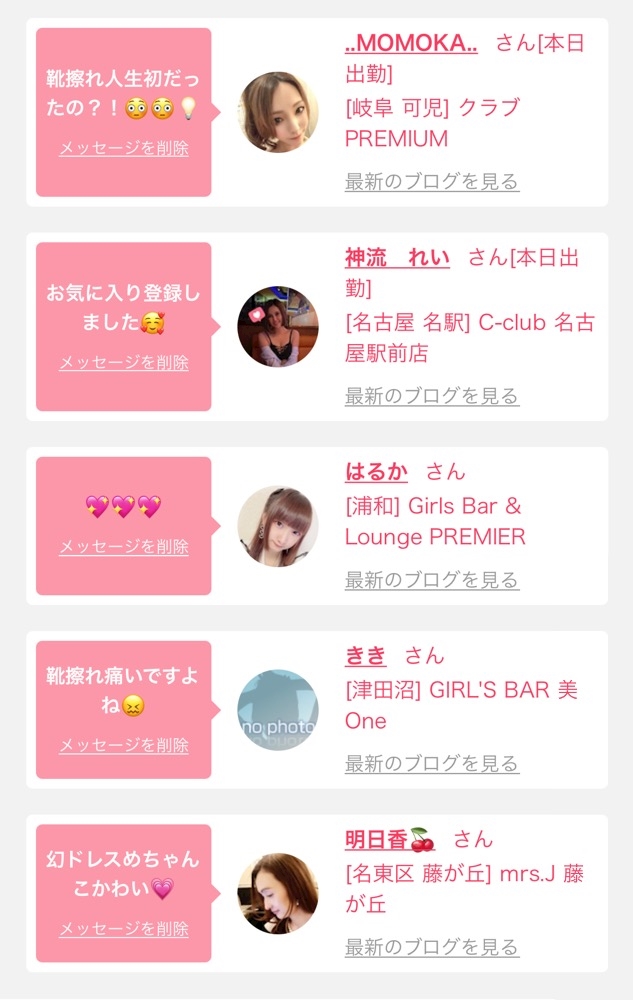Tap 神流 れい's profile photo
The height and width of the screenshot is (1000, 633).
tap(278, 327)
